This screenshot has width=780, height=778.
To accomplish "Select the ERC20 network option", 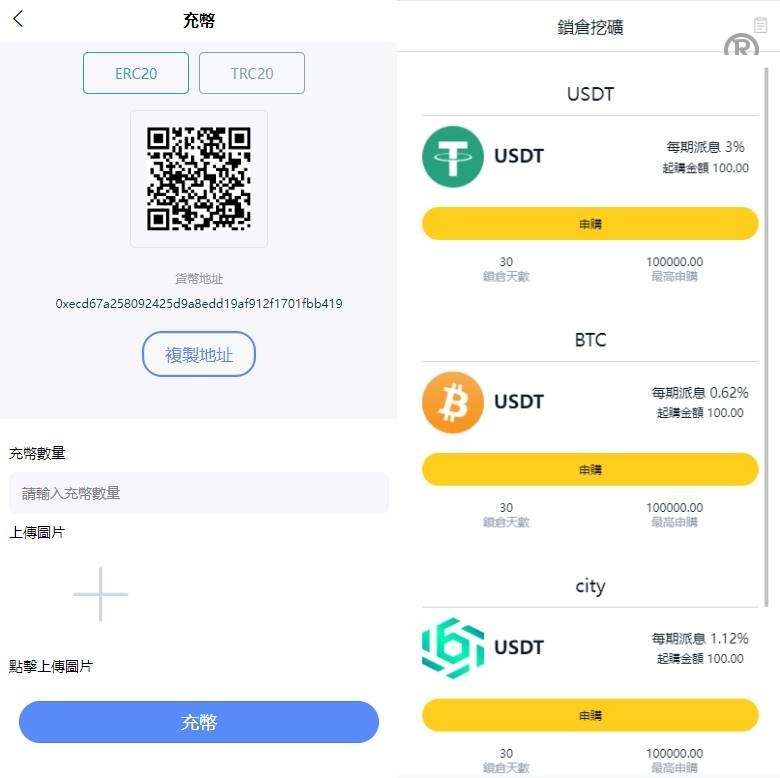I will [136, 73].
